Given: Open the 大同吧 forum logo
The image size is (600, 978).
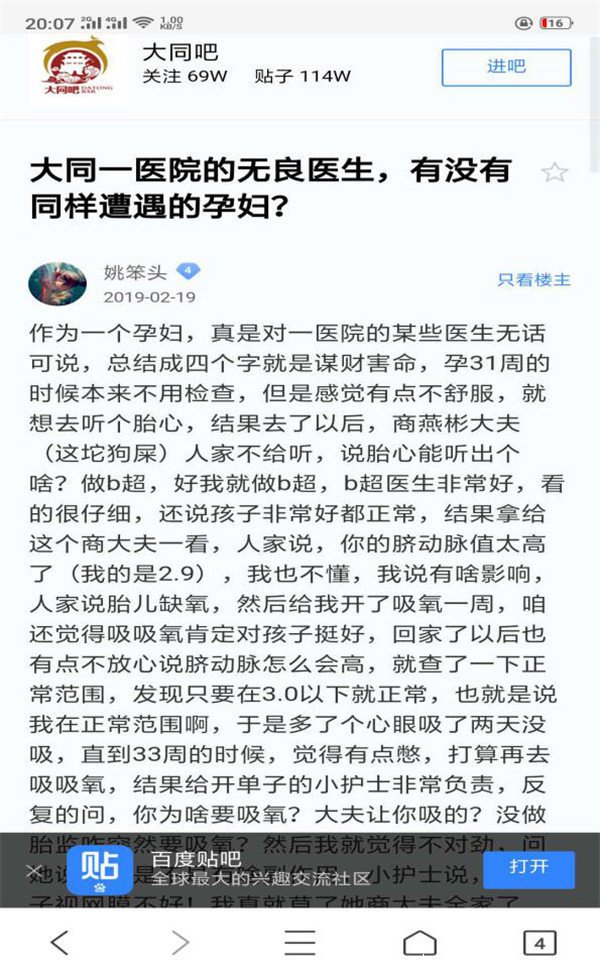Looking at the screenshot, I should [76, 68].
